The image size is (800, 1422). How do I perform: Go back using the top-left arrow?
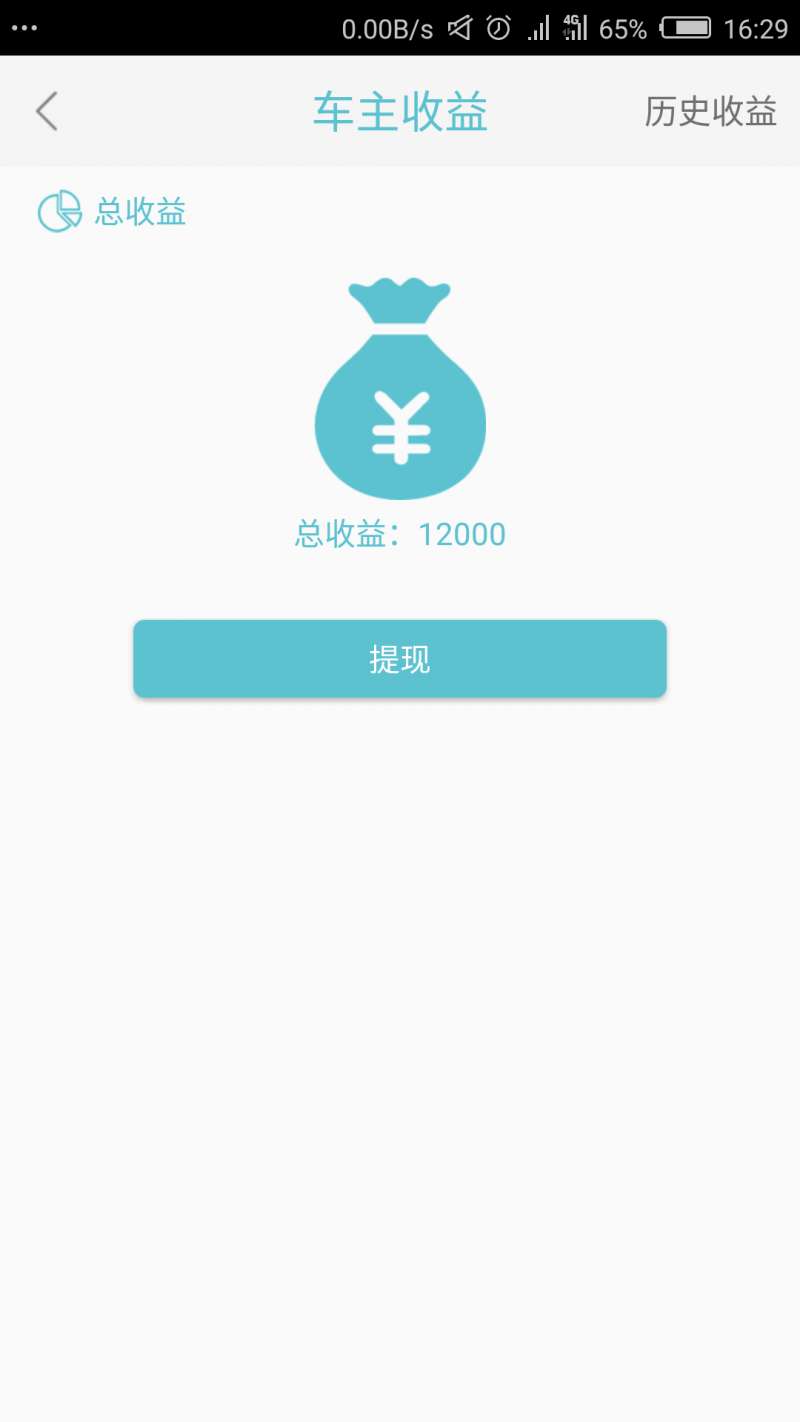[x=46, y=111]
